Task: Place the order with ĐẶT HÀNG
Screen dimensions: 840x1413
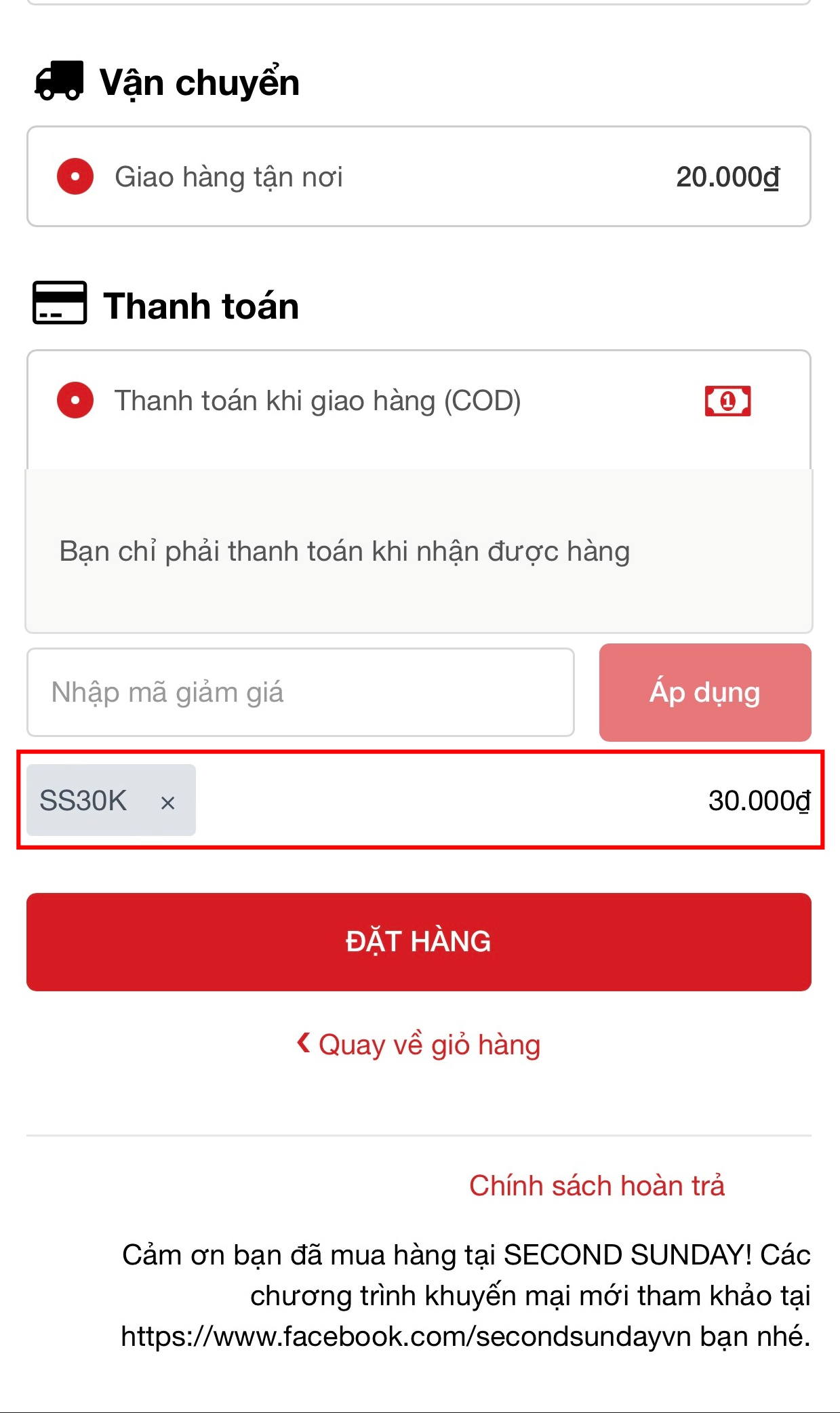Action: coord(418,942)
